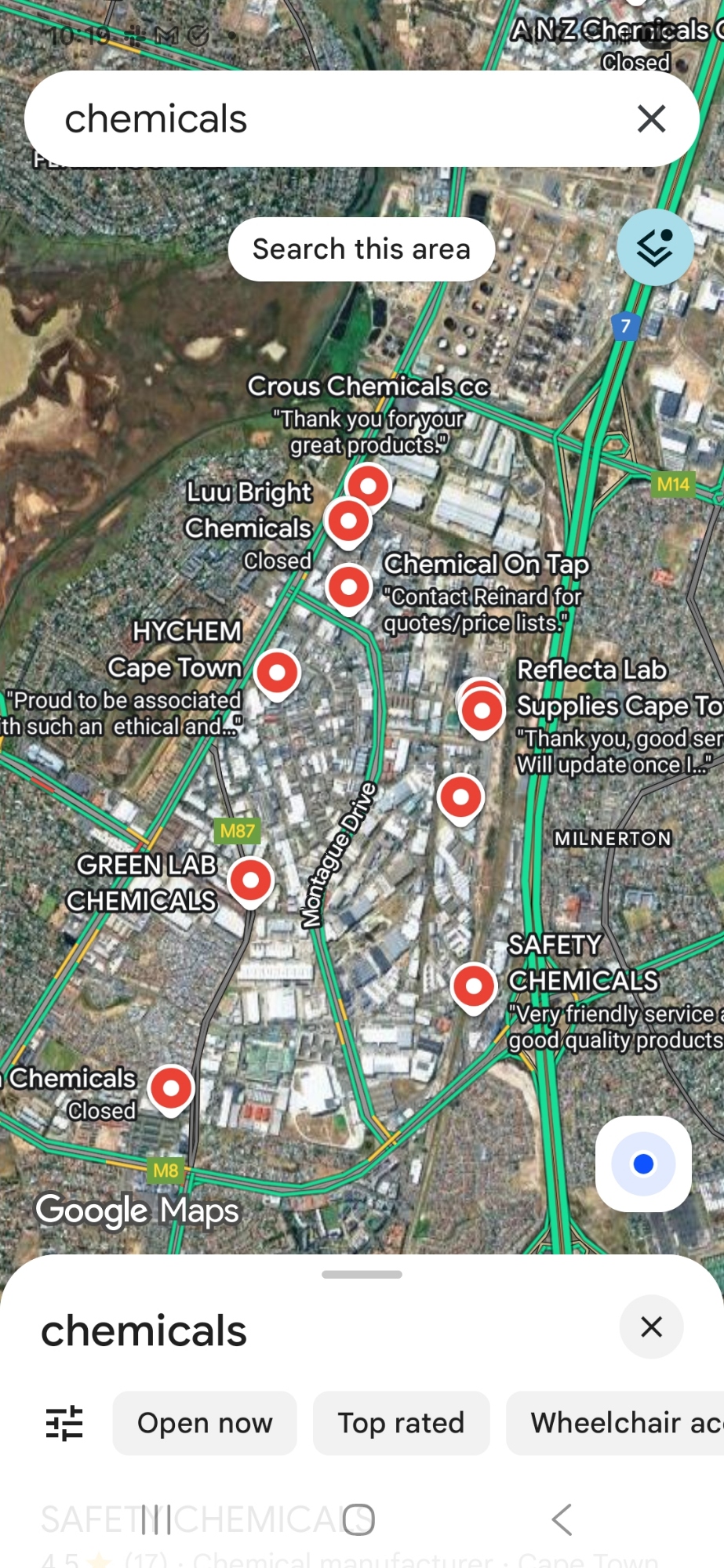Go back using system navigation
This screenshot has height=1568, width=724.
coord(562,1519)
